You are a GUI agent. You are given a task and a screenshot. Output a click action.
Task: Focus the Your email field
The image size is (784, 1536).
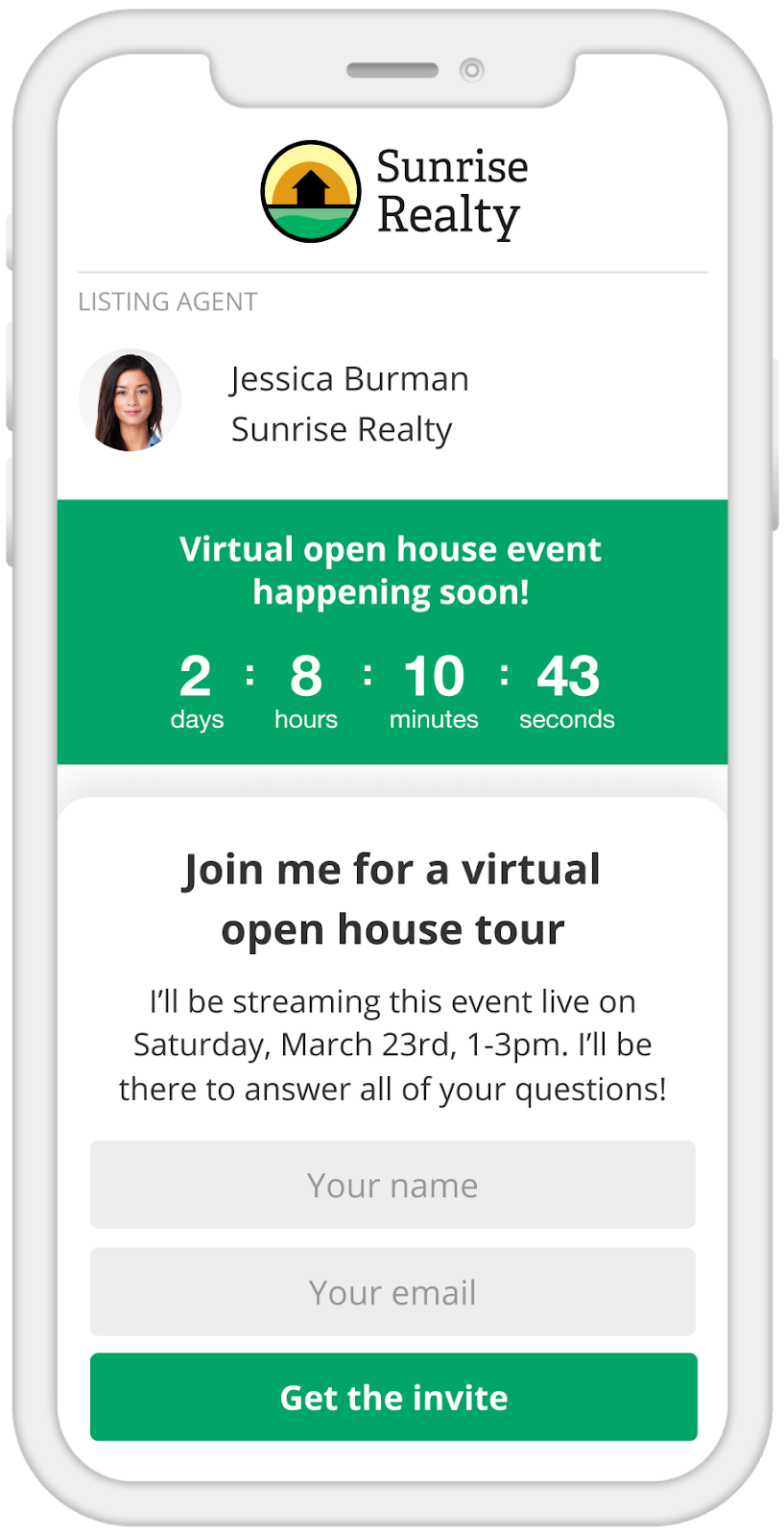[392, 1292]
